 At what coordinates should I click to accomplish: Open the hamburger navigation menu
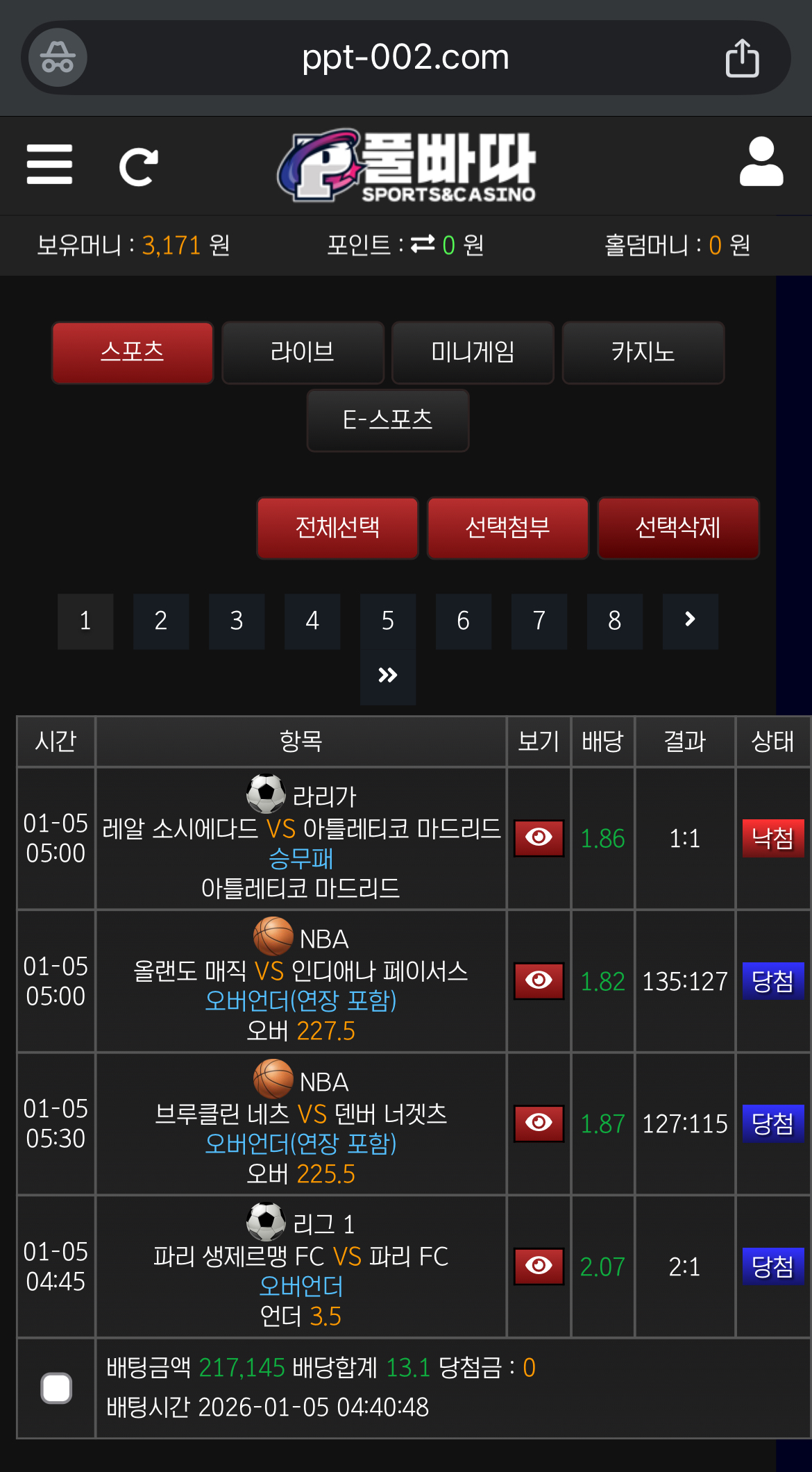[49, 164]
